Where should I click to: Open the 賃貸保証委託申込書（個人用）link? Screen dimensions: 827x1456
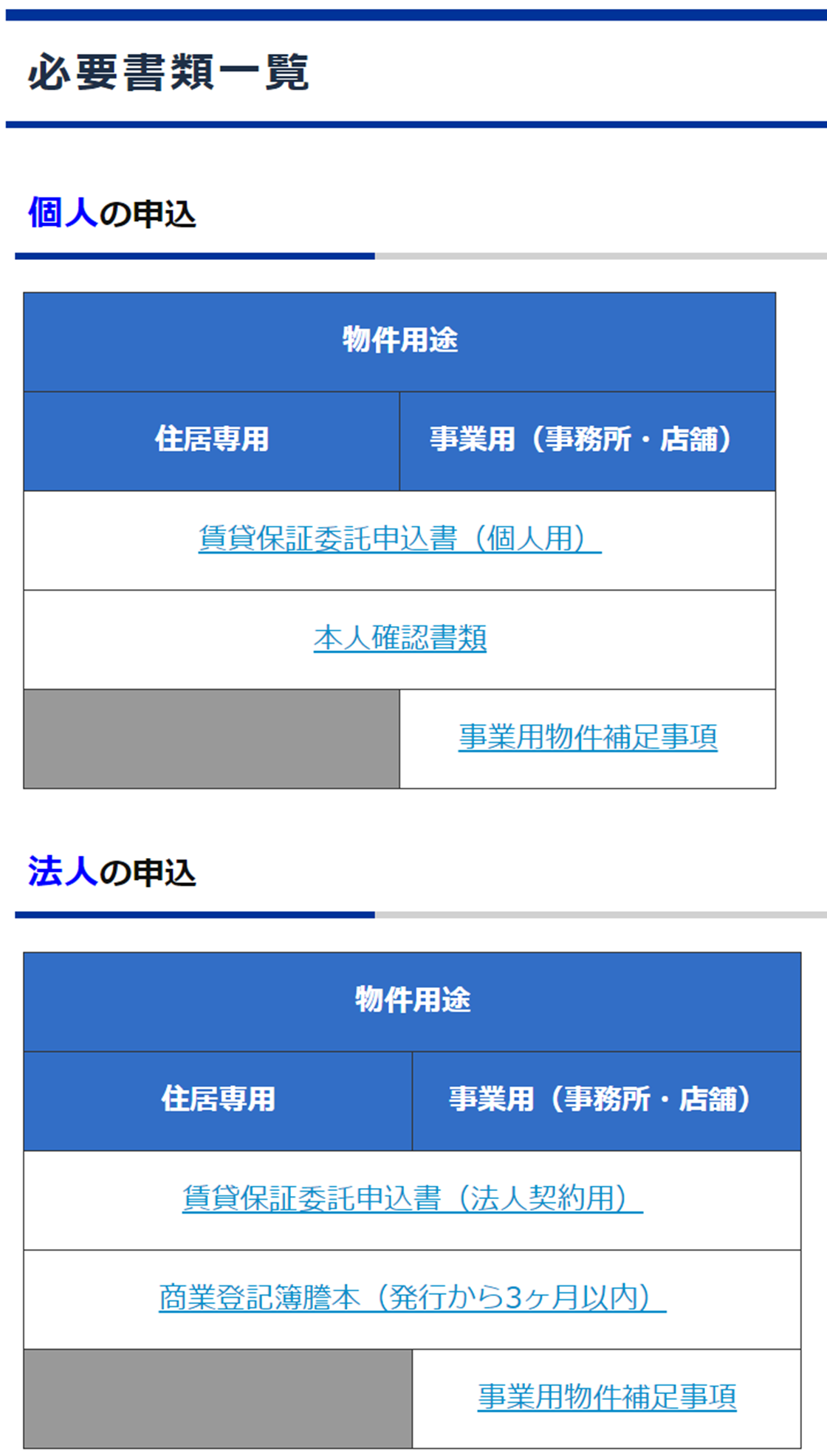pos(399,539)
